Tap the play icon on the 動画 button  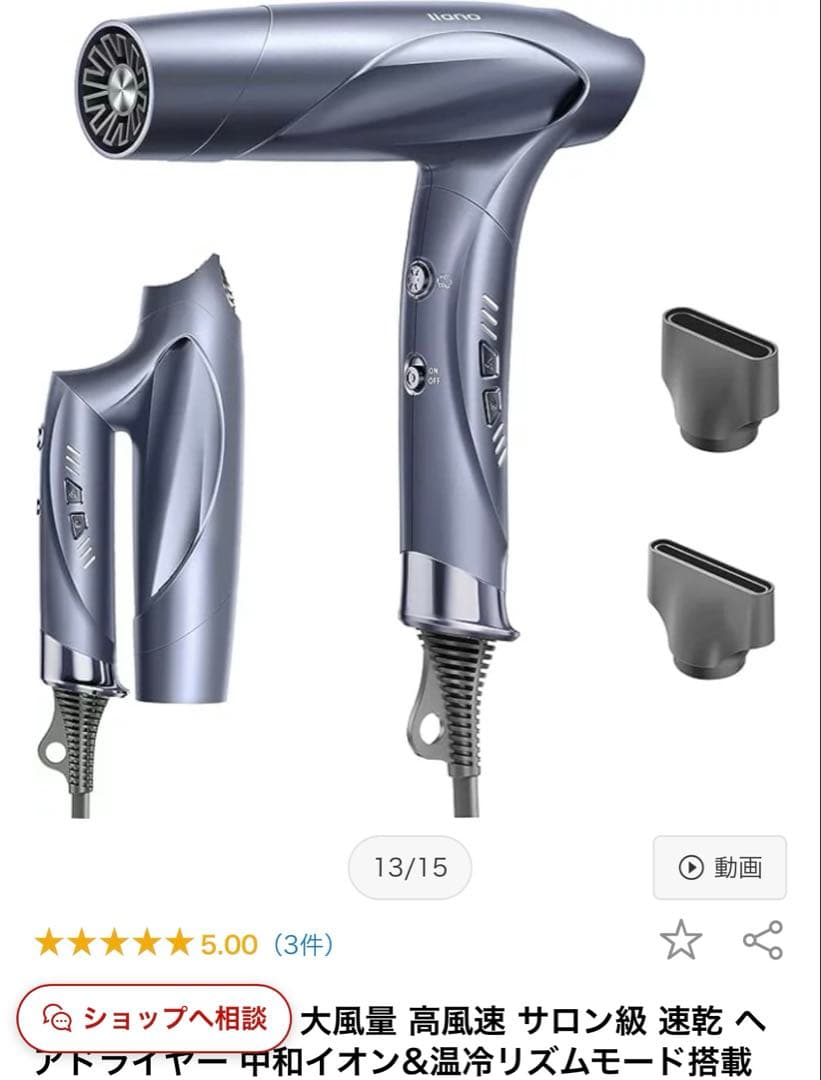click(x=691, y=866)
